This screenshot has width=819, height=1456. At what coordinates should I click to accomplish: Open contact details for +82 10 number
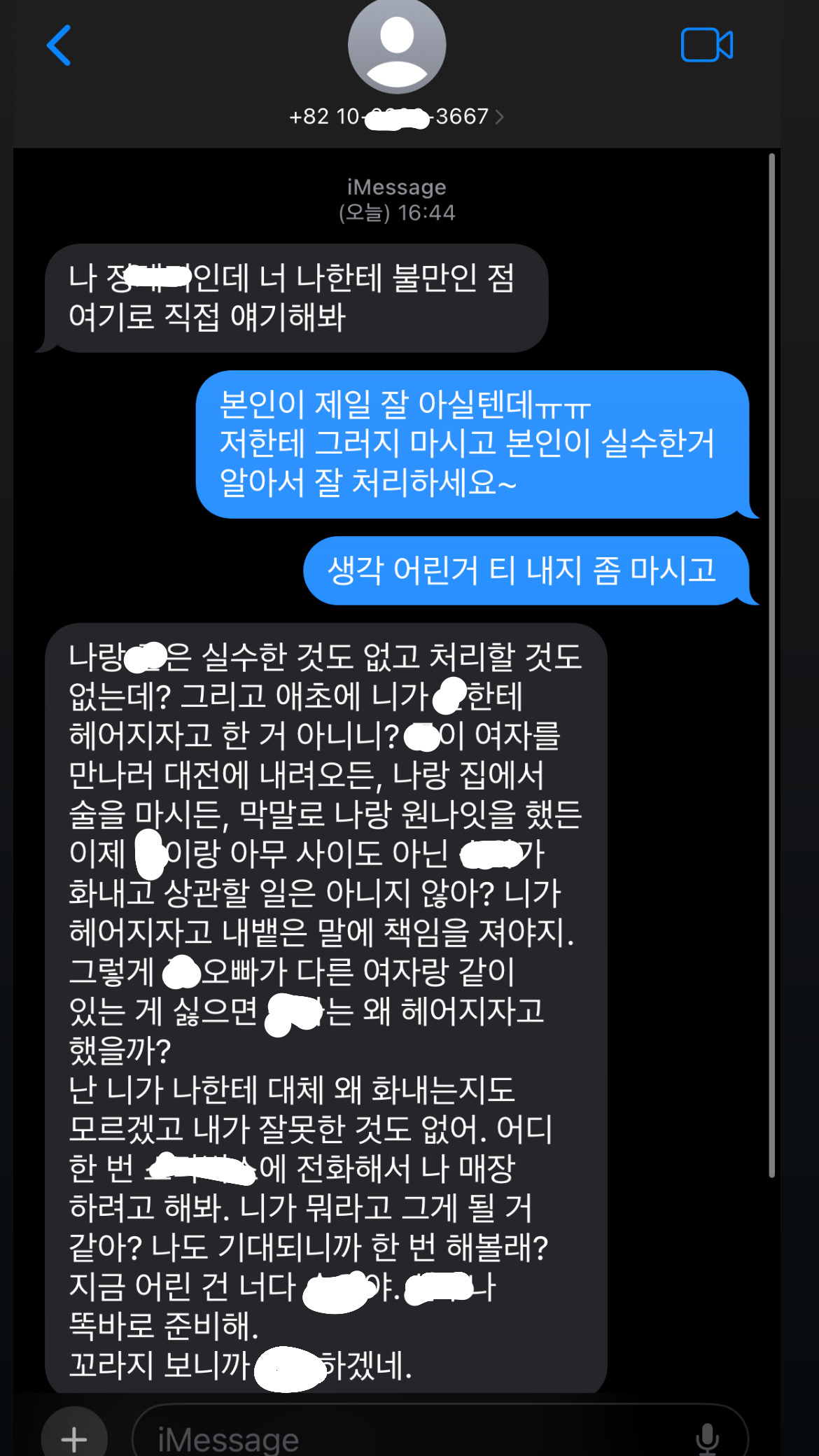396,116
